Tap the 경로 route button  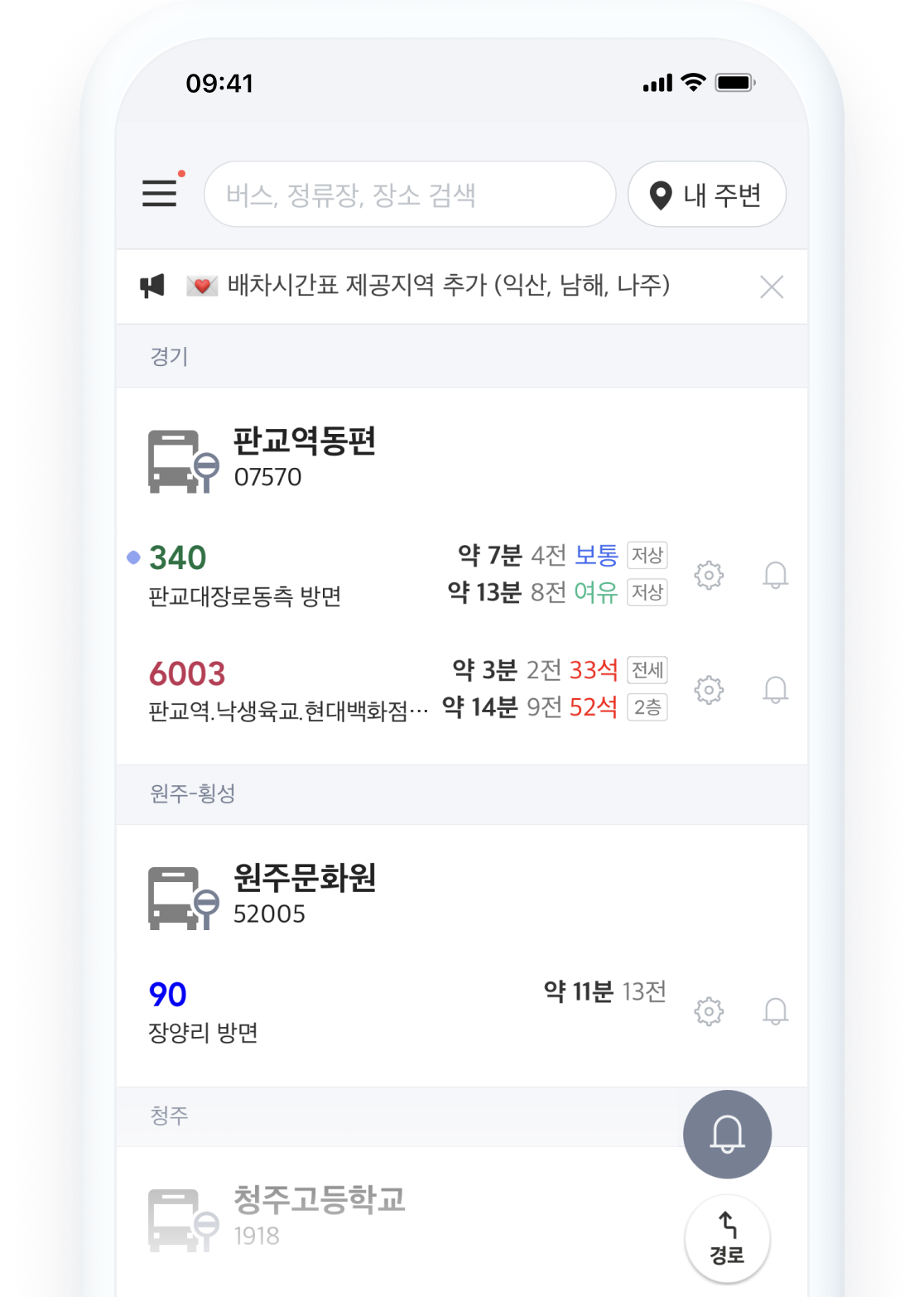pyautogui.click(x=727, y=1239)
